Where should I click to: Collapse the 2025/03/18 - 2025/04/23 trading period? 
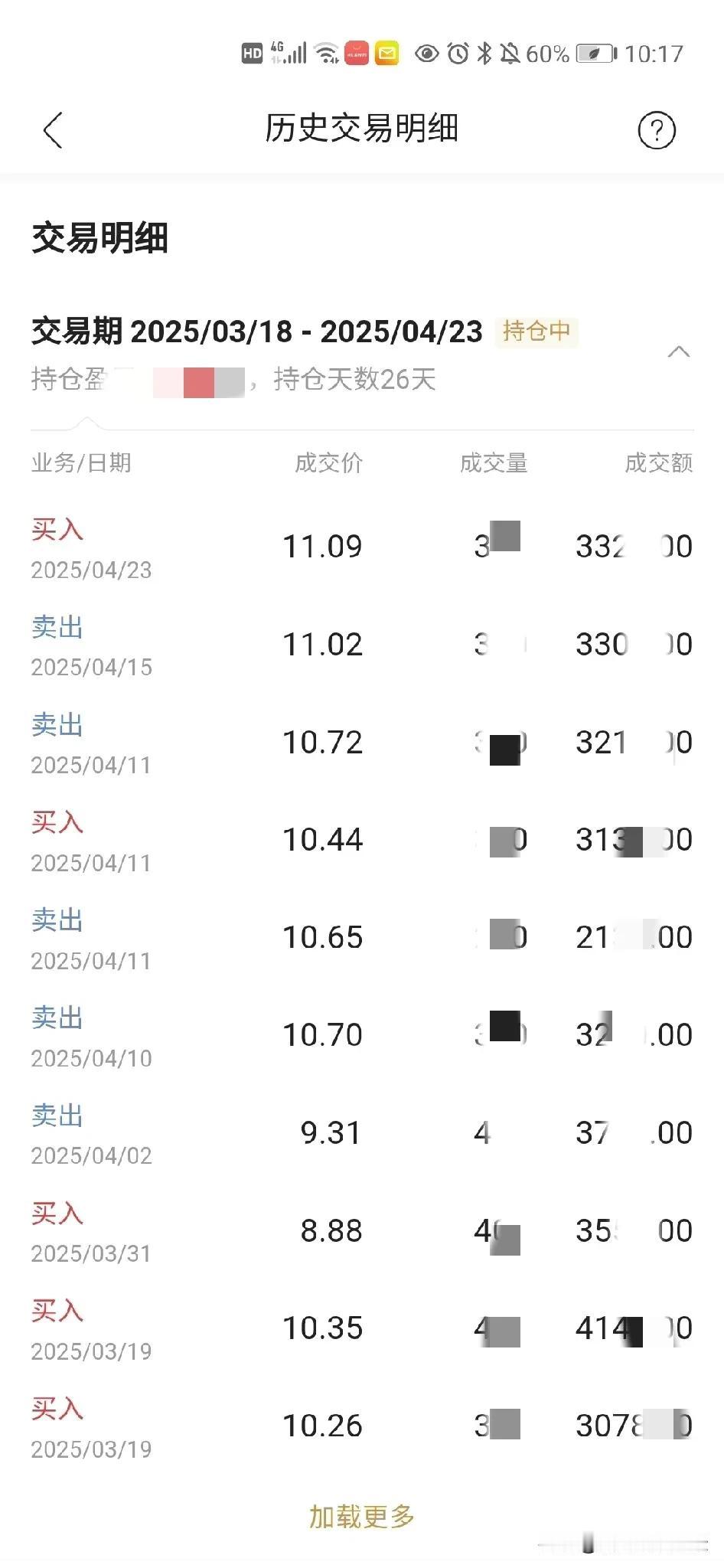pos(679,351)
